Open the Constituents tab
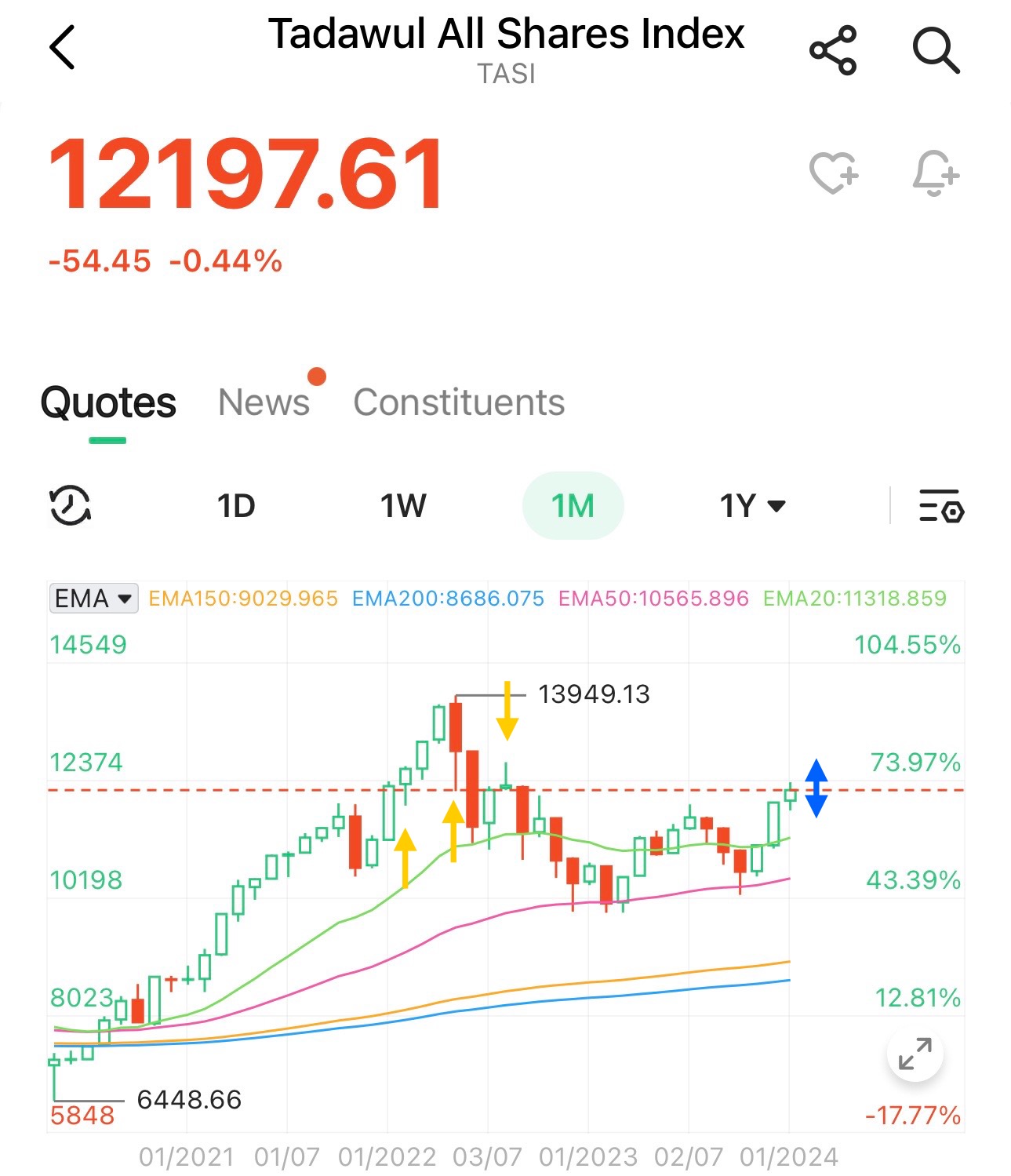 459,402
